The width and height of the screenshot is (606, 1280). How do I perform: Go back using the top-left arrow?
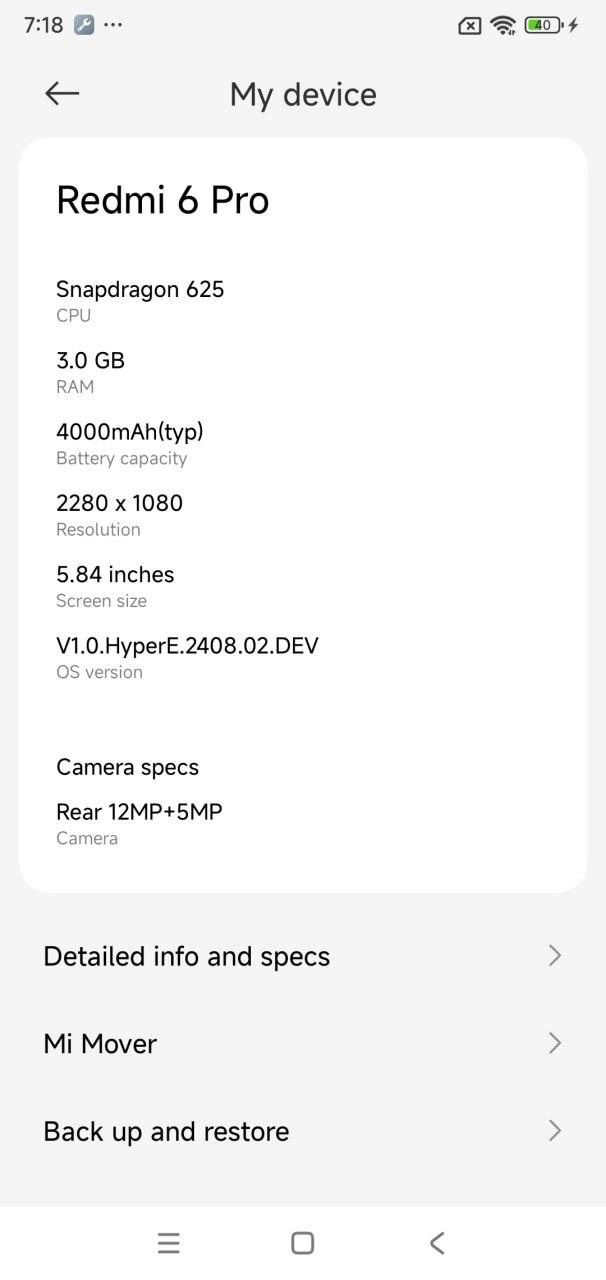point(62,94)
